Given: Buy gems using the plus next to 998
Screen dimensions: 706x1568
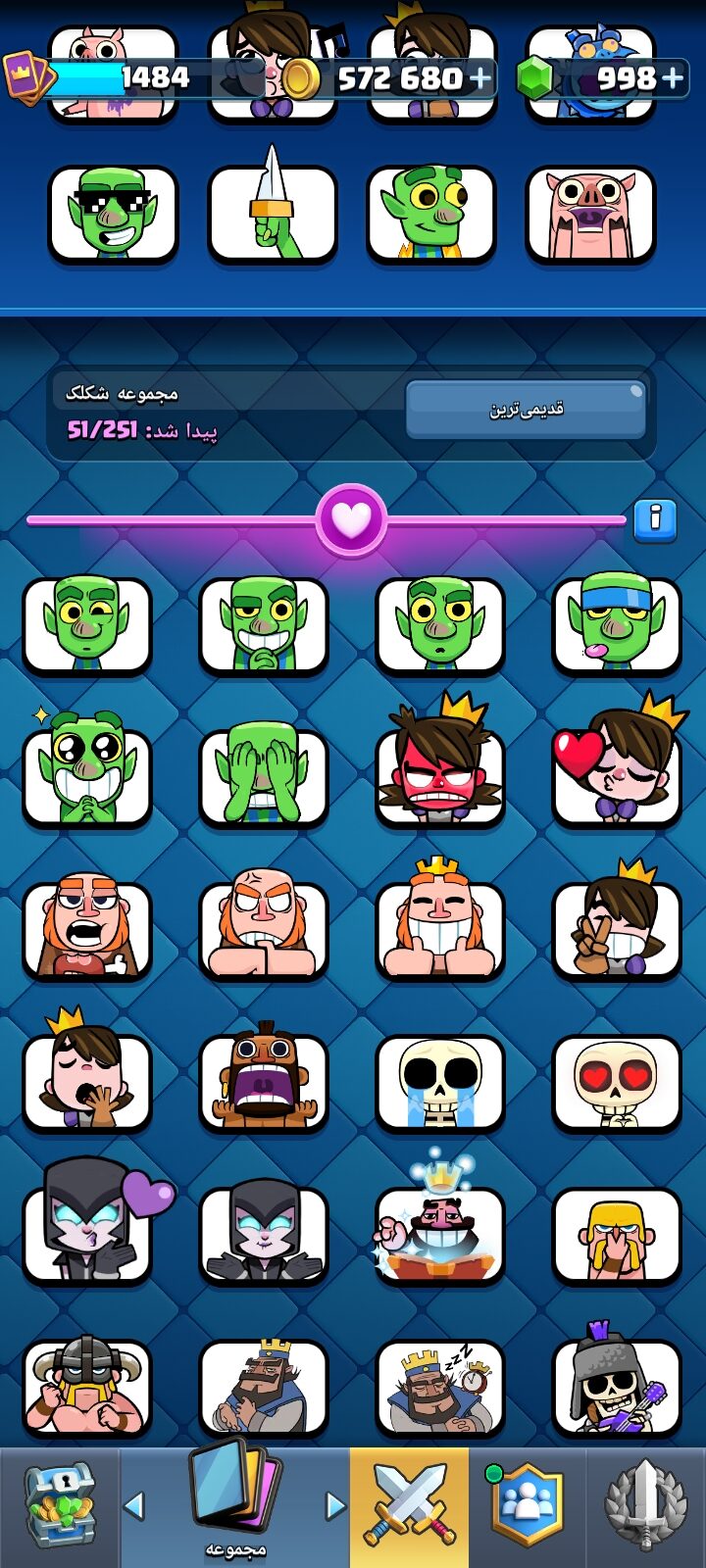Looking at the screenshot, I should pyautogui.click(x=673, y=78).
